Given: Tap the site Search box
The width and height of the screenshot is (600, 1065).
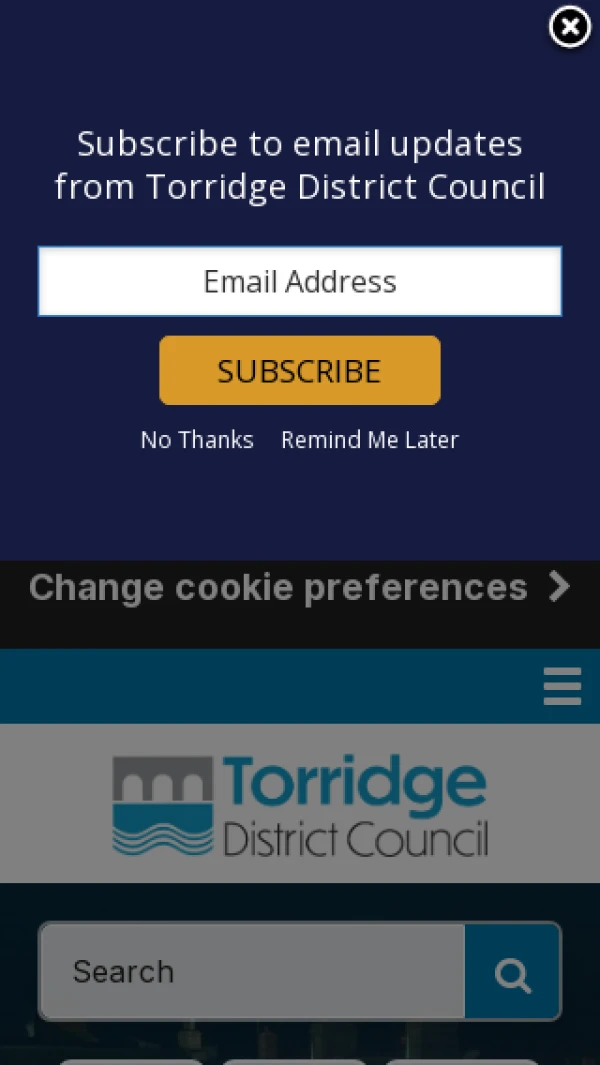Looking at the screenshot, I should (x=252, y=971).
